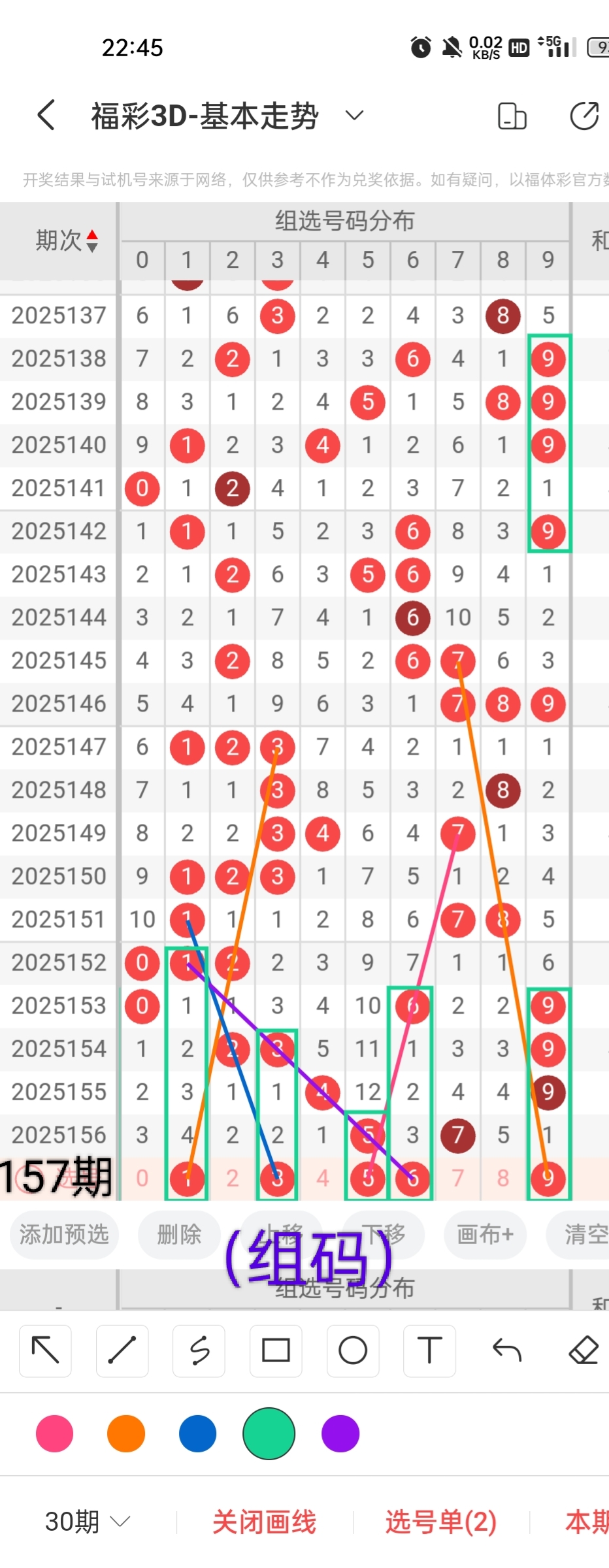Pick the freehand curve tool
Viewport: 609px width, 1568px height.
point(199,1350)
